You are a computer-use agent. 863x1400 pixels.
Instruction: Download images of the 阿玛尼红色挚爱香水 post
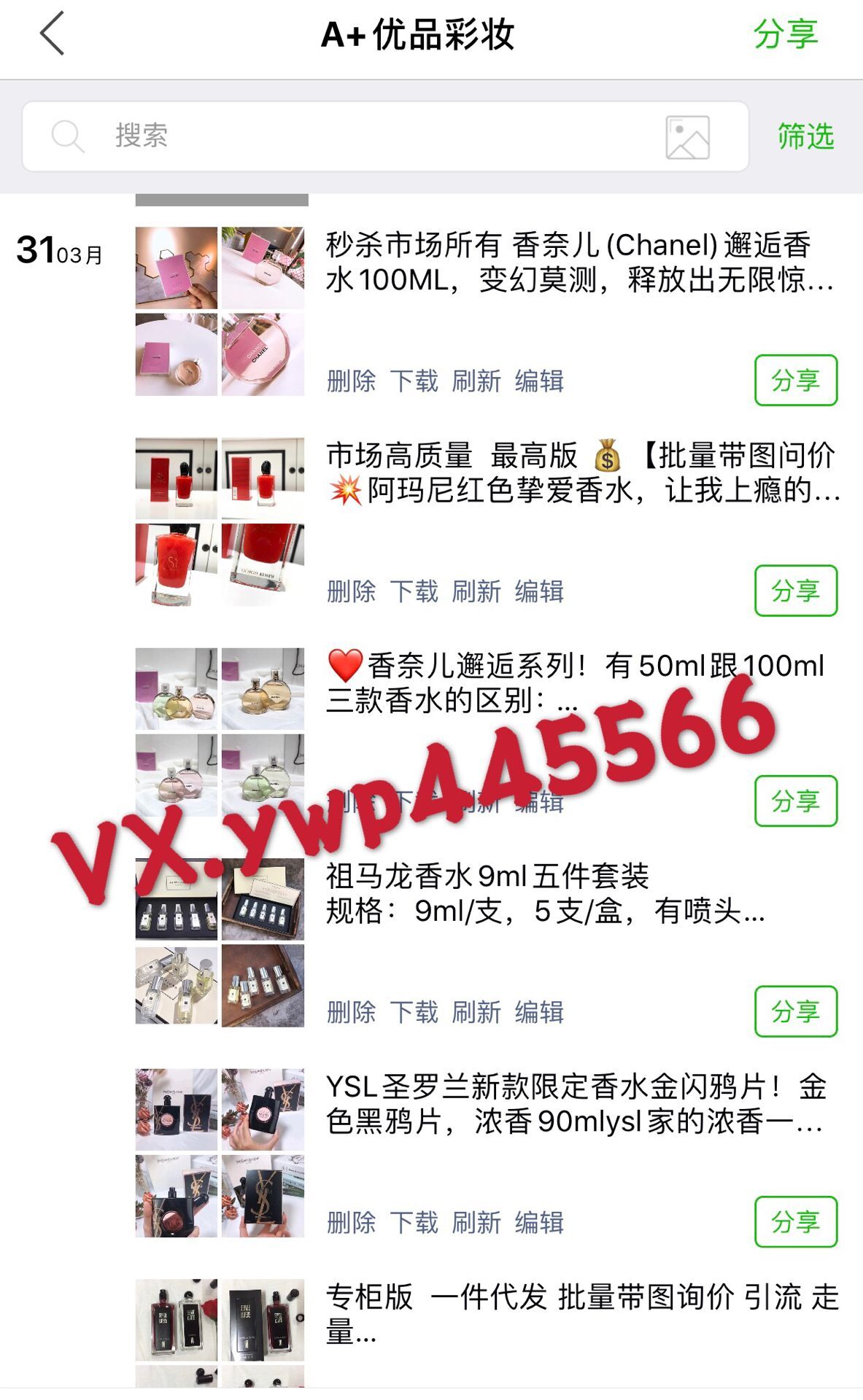point(414,591)
